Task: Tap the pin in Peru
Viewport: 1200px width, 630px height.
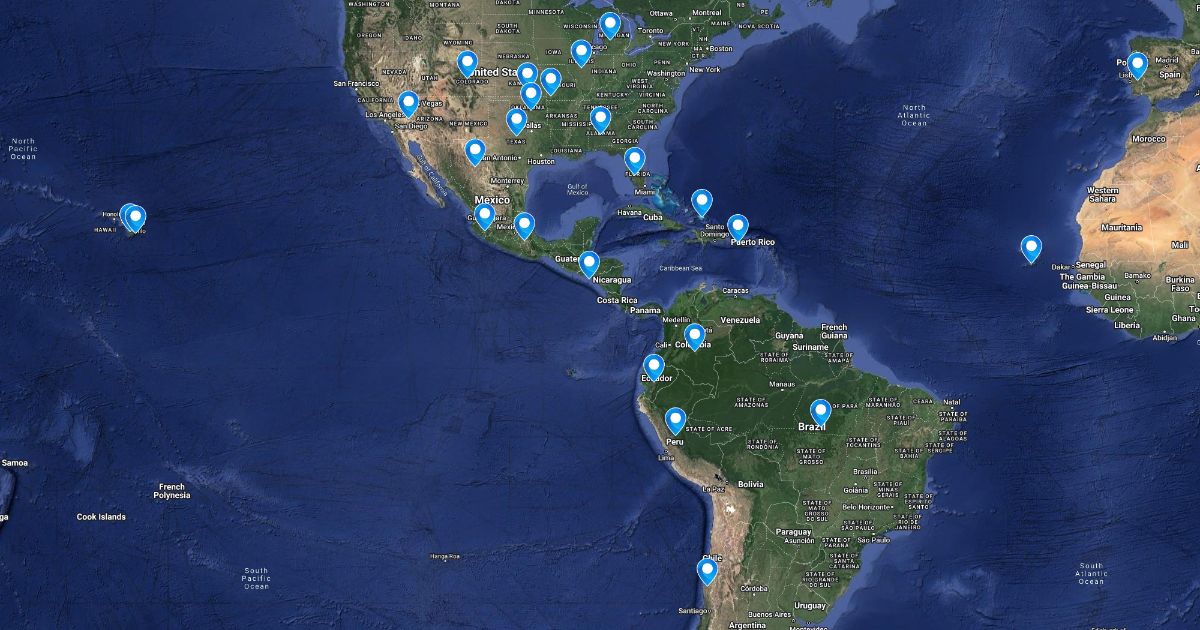Action: pos(676,419)
